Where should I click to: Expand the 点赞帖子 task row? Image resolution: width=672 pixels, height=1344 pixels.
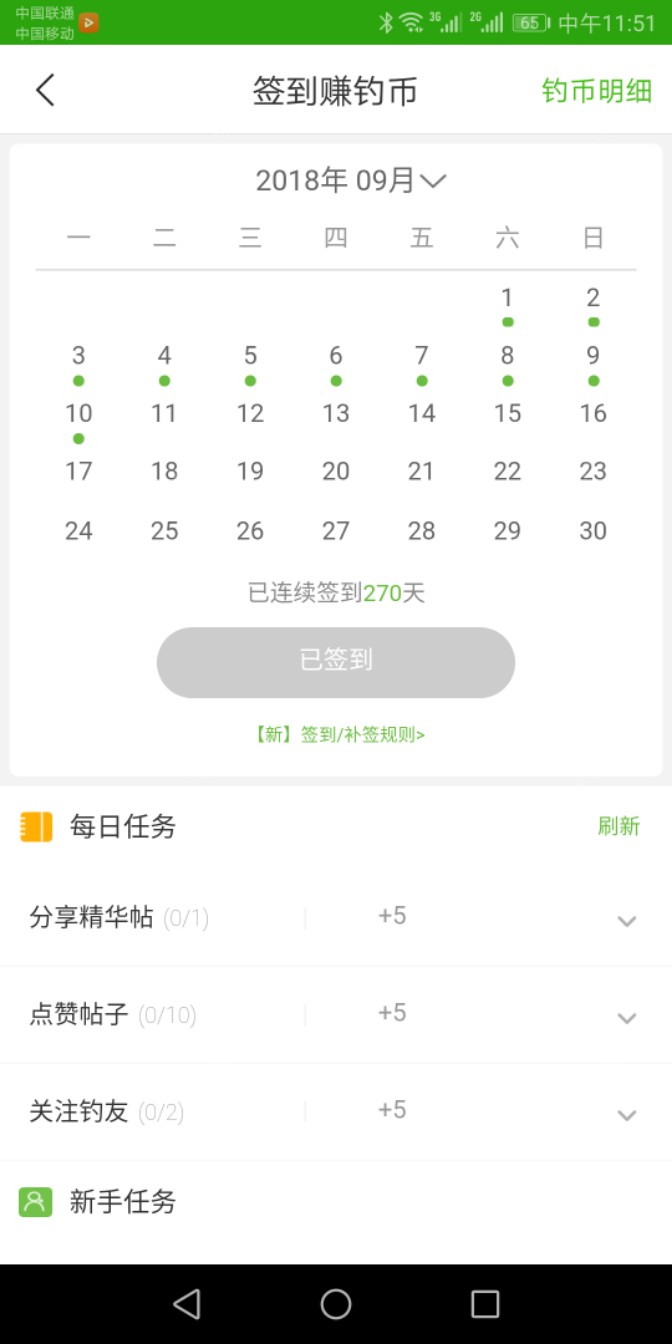[626, 1018]
